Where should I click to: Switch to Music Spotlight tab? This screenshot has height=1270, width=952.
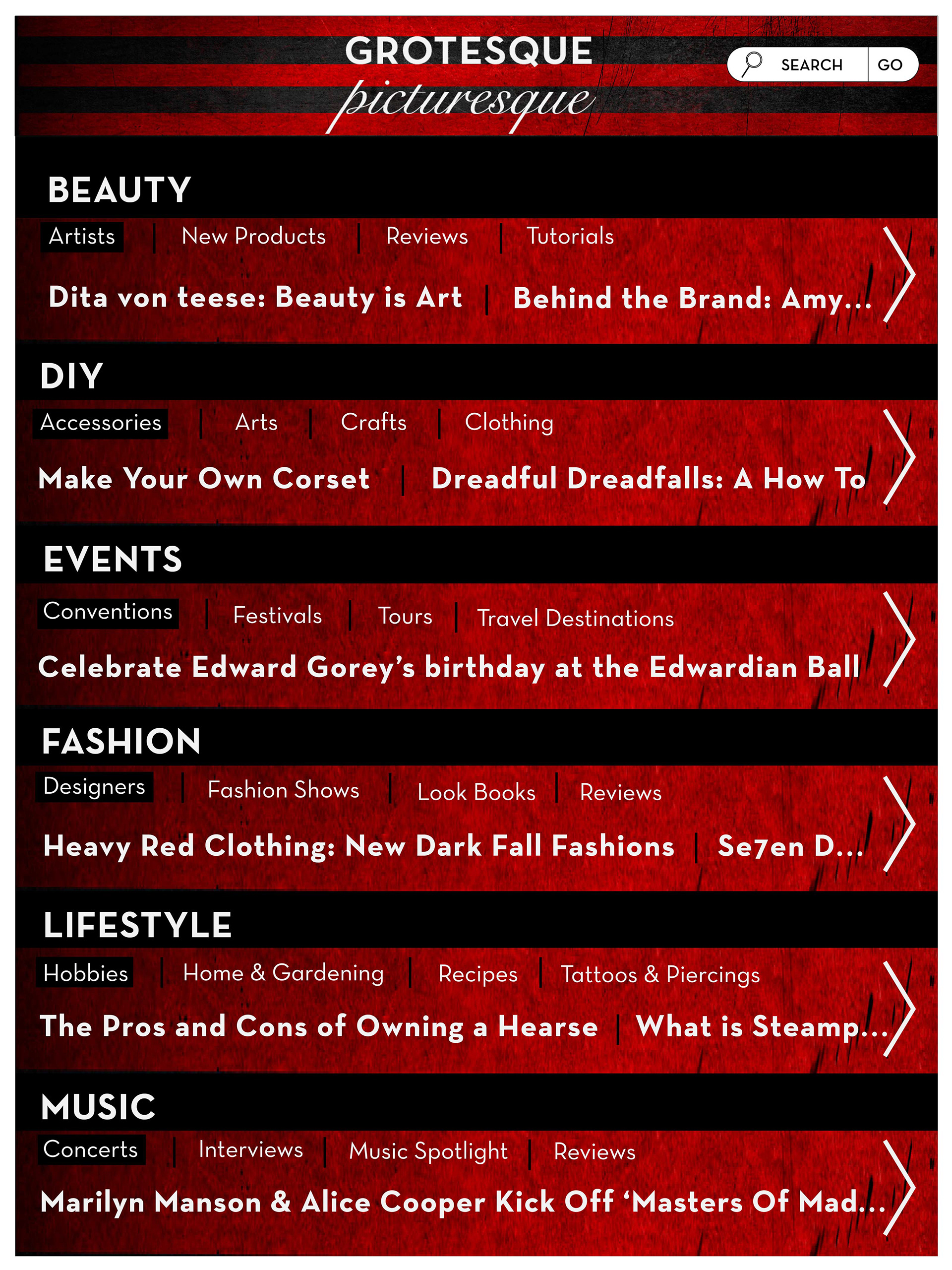click(429, 1152)
